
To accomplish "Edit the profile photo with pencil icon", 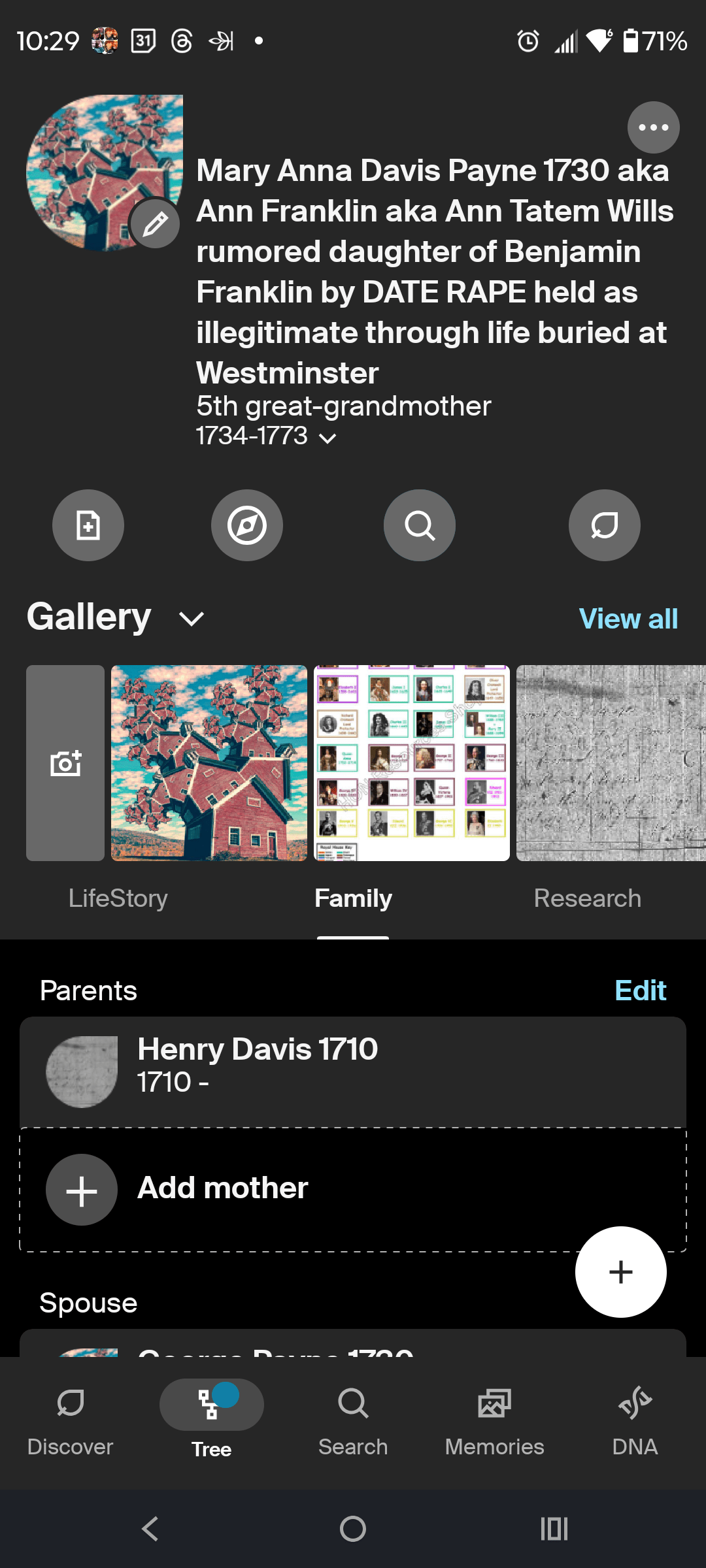I will [x=155, y=224].
